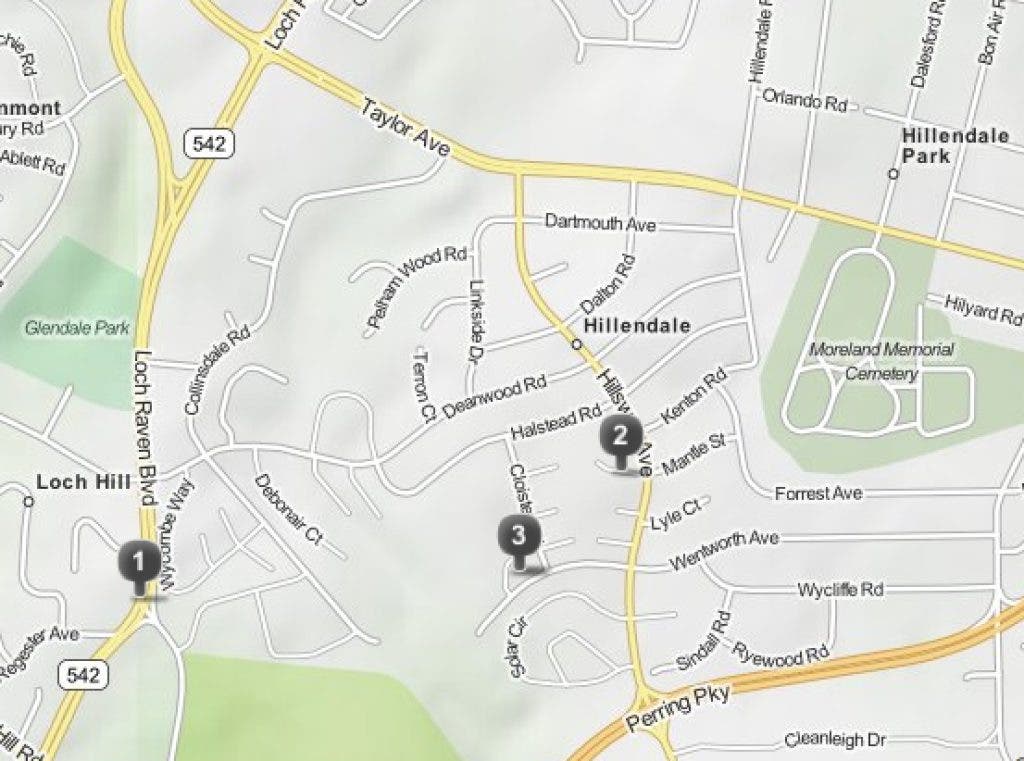The height and width of the screenshot is (761, 1024).
Task: Select map pin number 2 near Kenton Rd
Action: (620, 437)
